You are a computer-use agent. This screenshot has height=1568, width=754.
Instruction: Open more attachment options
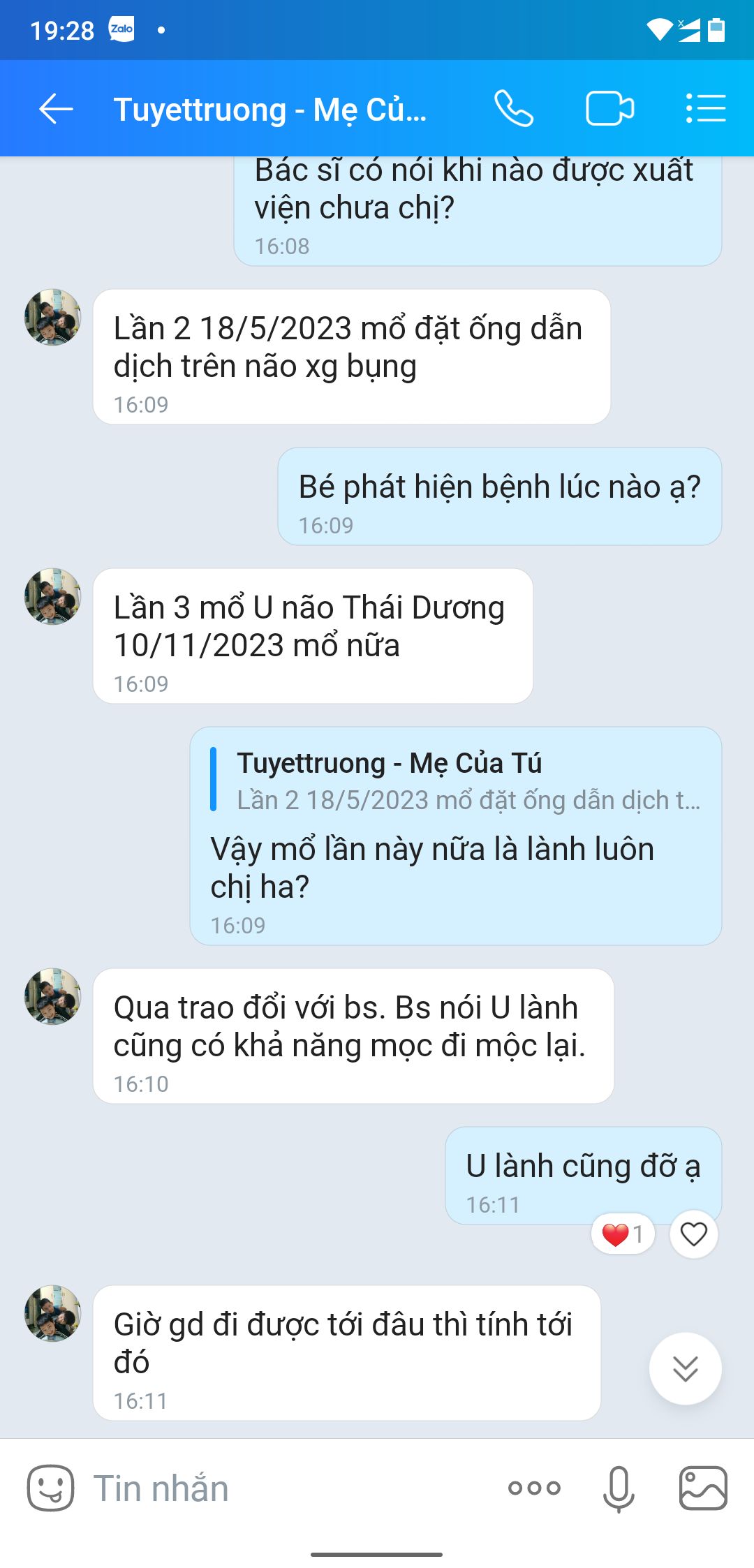coord(534,1488)
